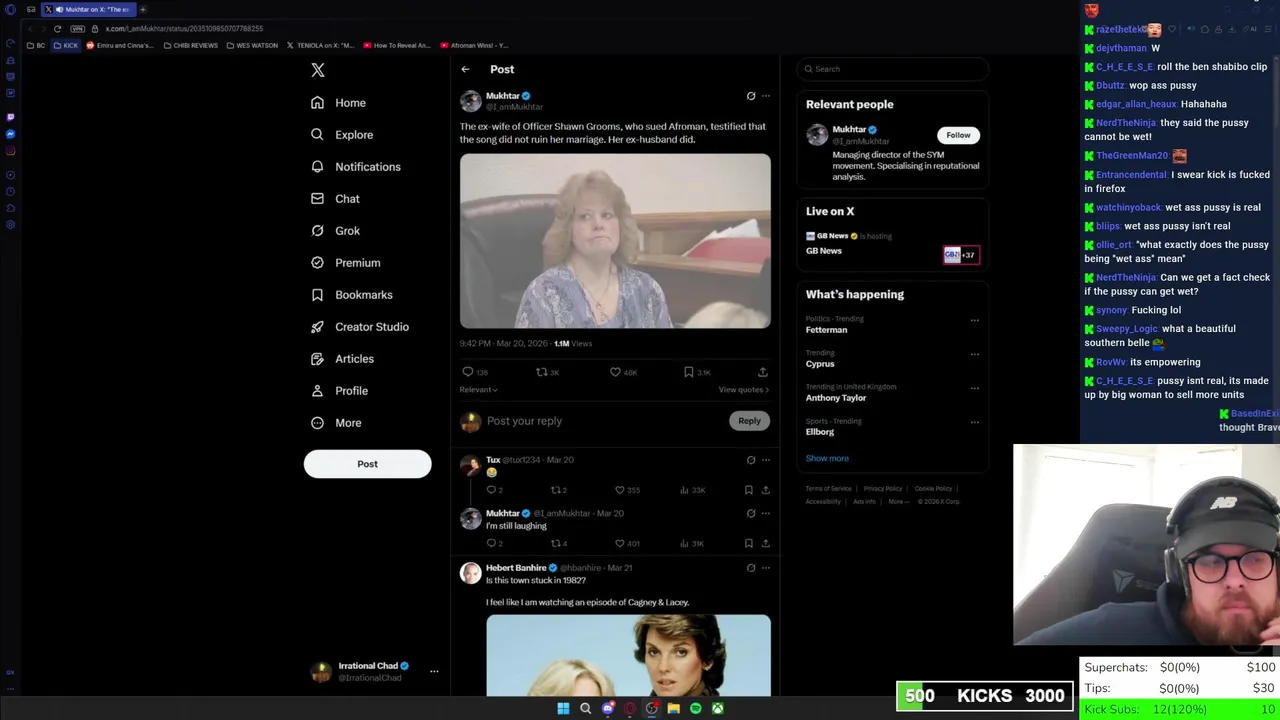Open Notifications
Viewport: 1280px width, 720px height.
click(x=367, y=167)
